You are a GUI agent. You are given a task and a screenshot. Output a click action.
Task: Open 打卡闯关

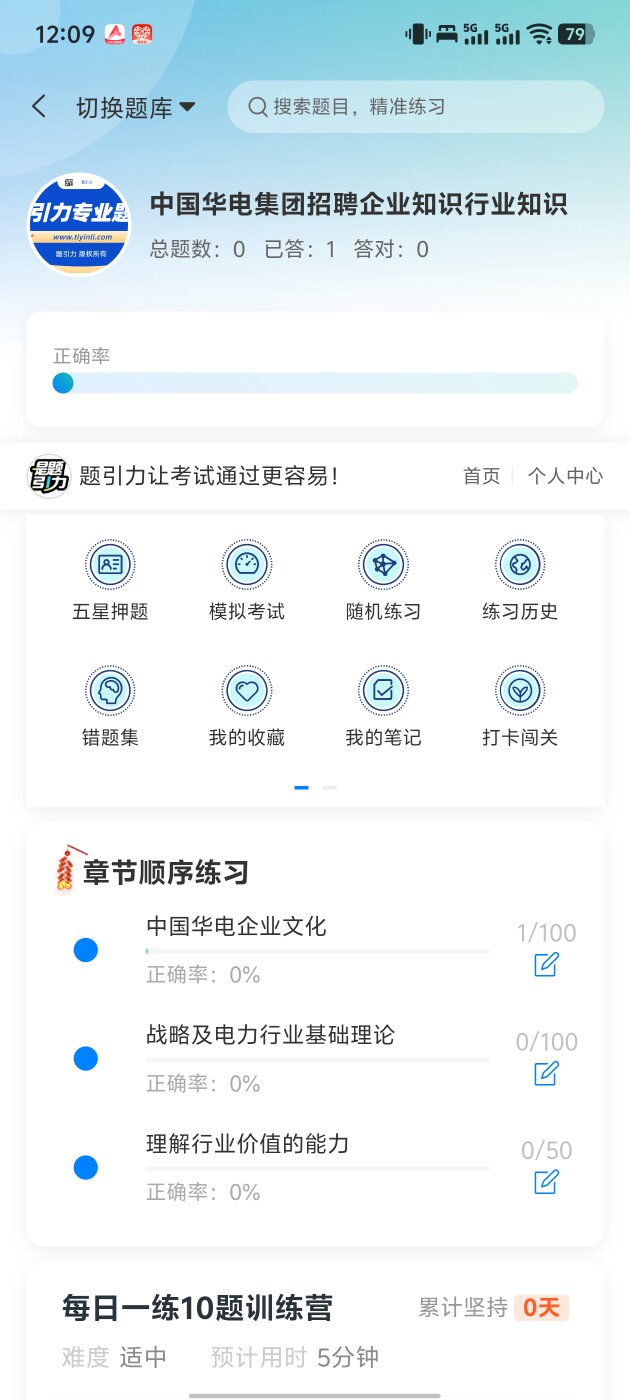[x=520, y=706]
